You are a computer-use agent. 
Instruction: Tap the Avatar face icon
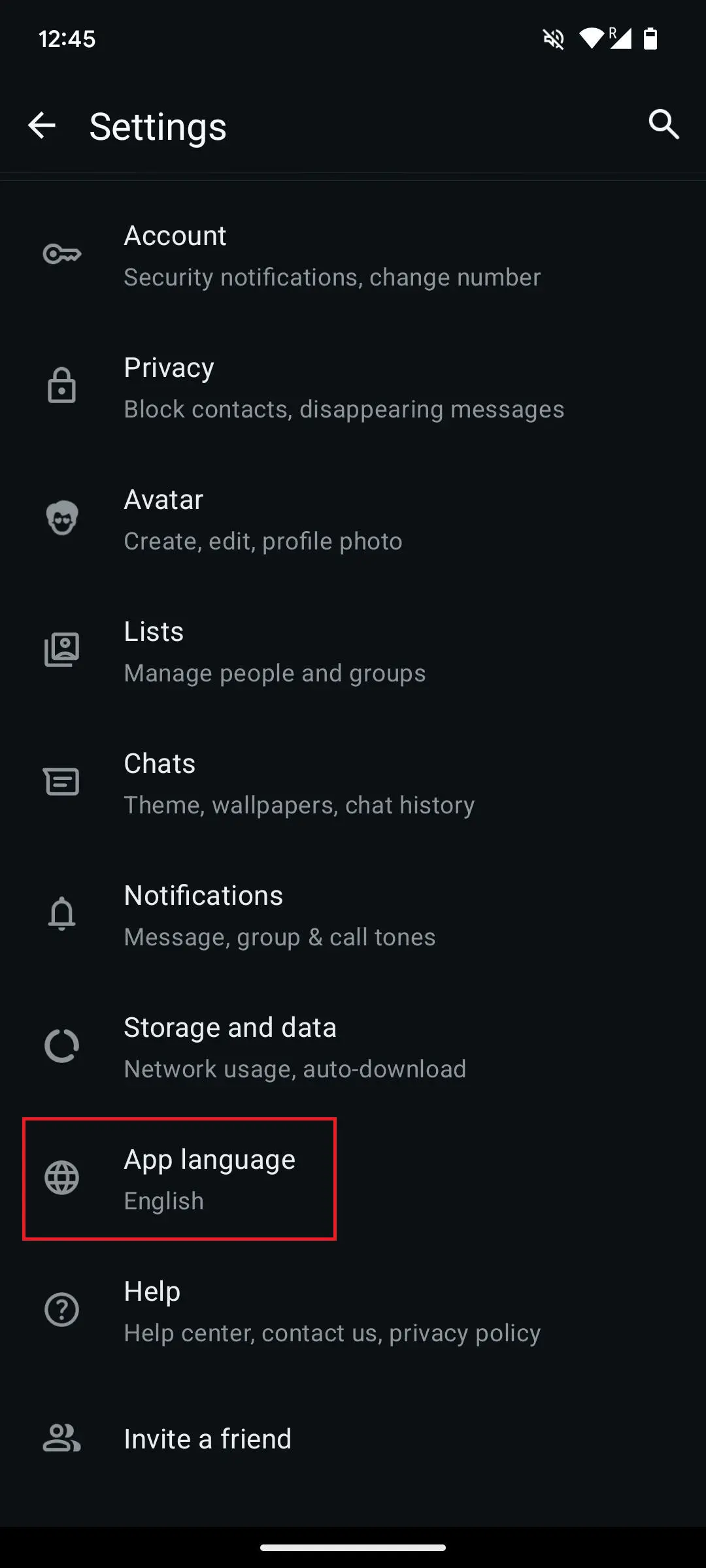[62, 517]
